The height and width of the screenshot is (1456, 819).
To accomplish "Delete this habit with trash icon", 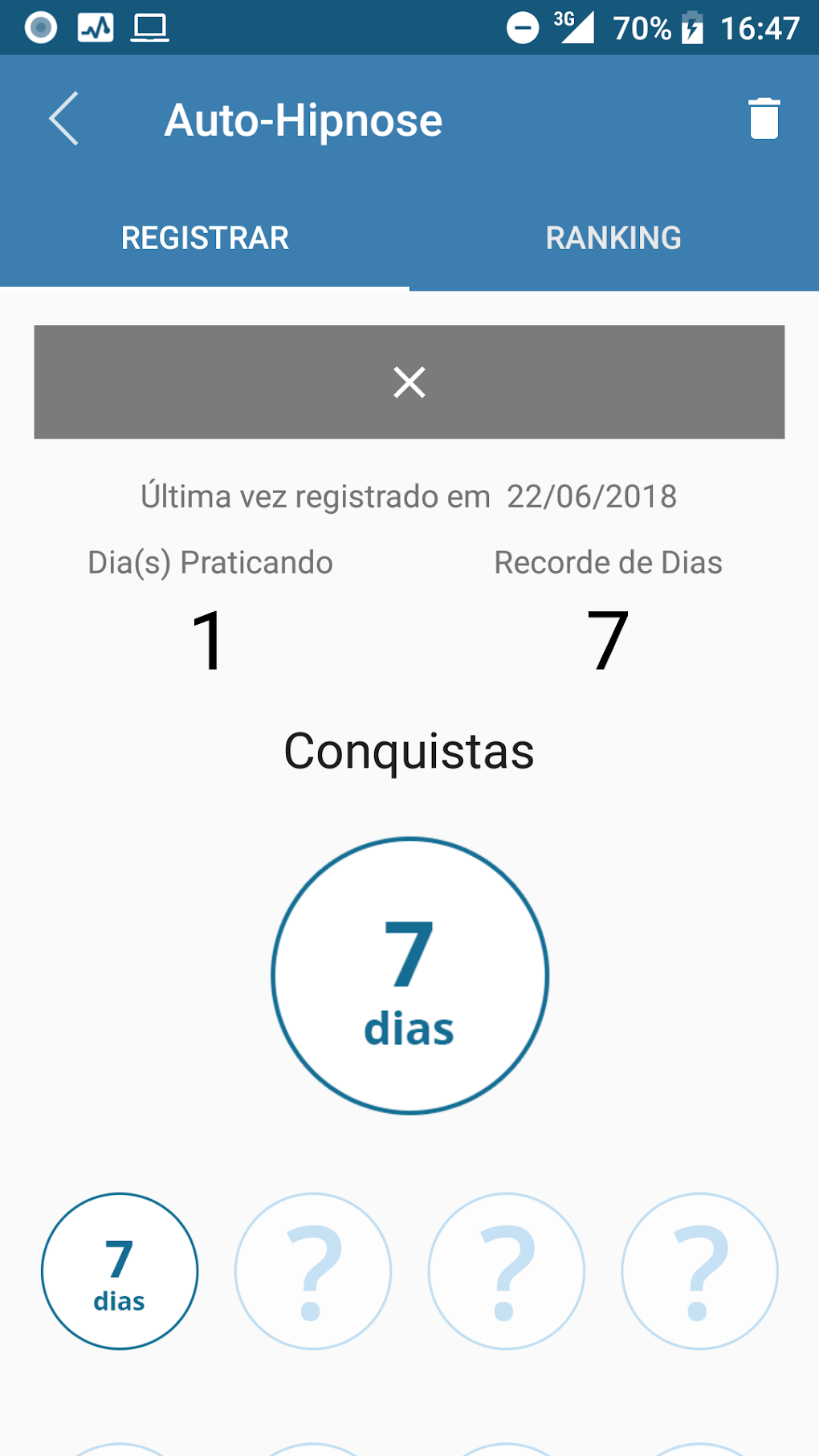I will (x=764, y=119).
